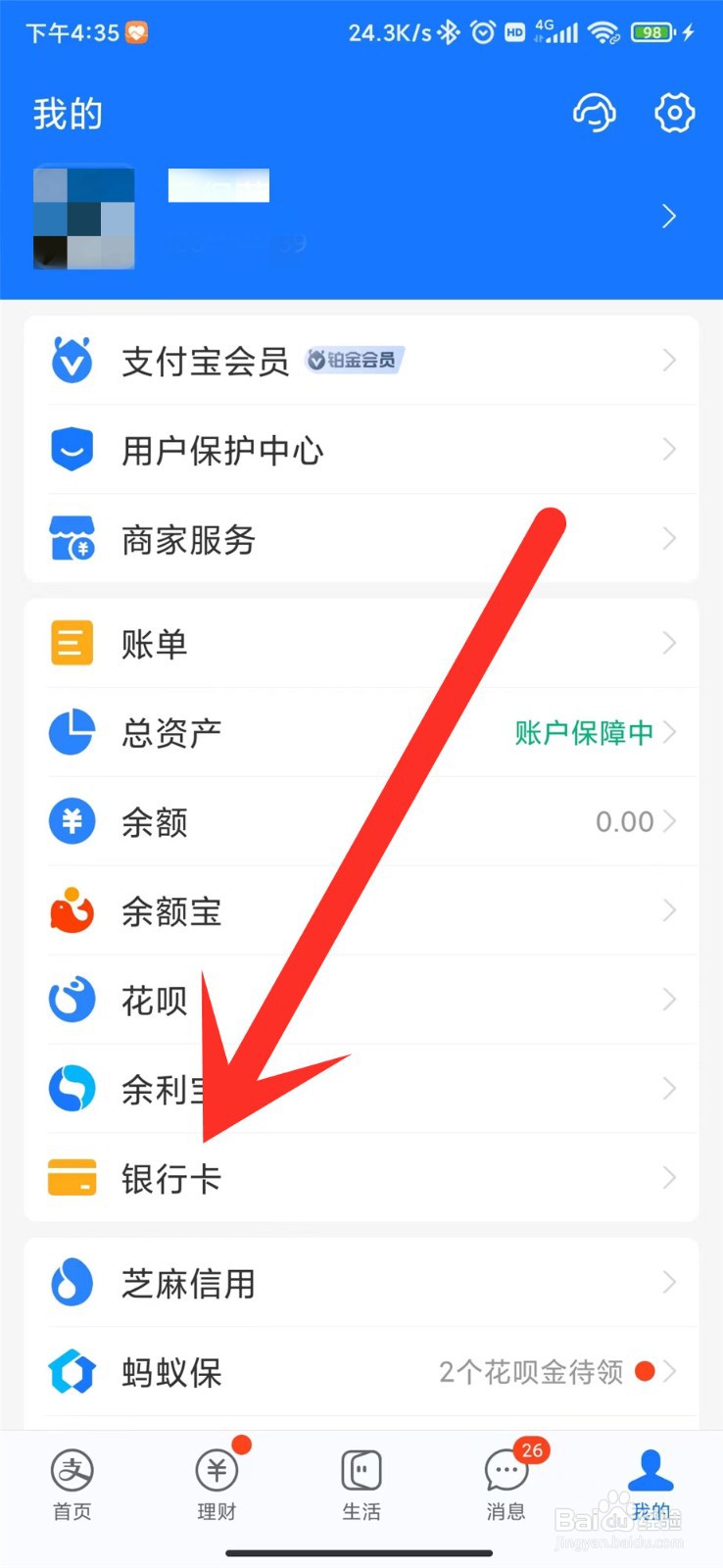Open the settings gear icon
723x1568 pixels.
coord(673,113)
